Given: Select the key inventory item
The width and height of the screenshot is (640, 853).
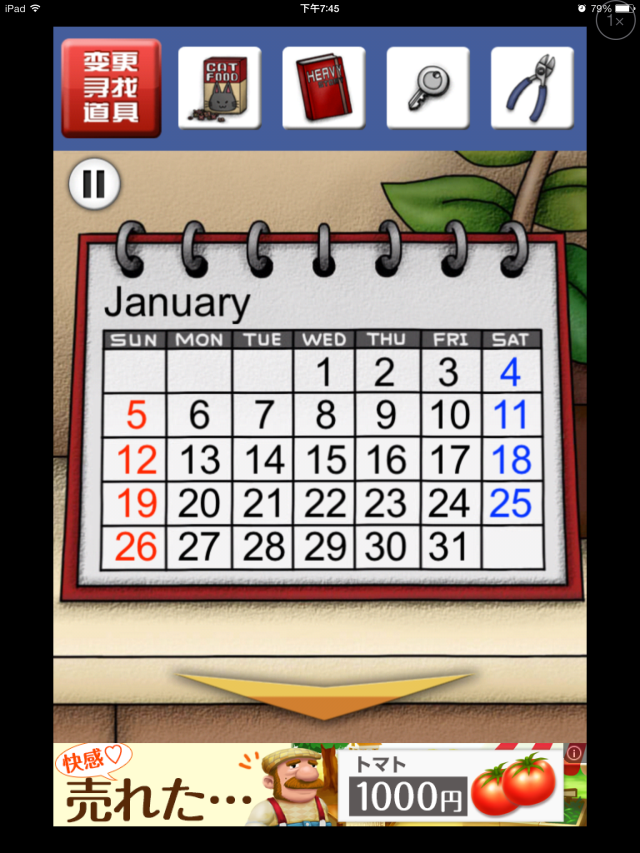Looking at the screenshot, I should point(428,88).
